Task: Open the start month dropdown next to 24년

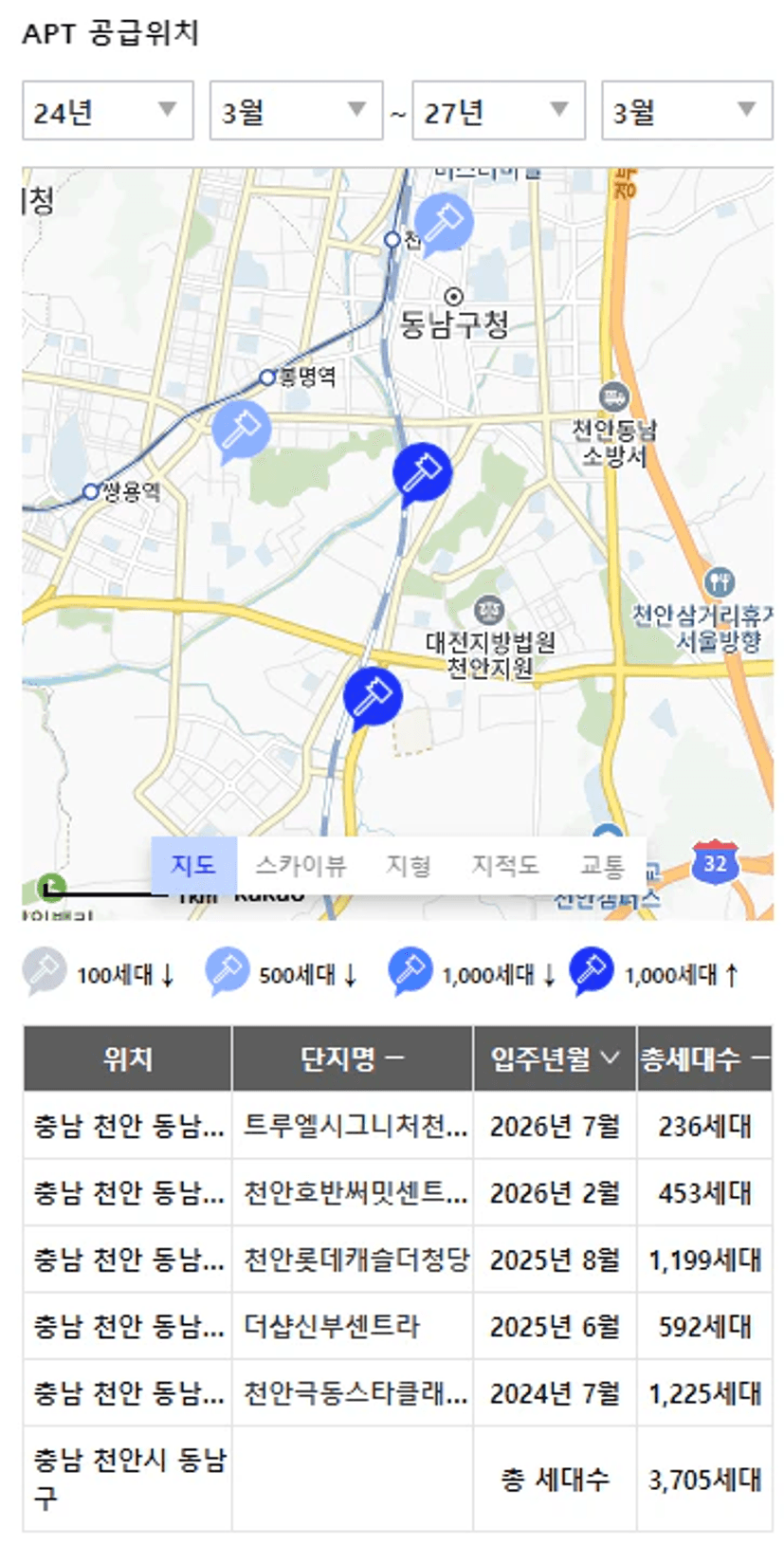Action: tap(295, 111)
